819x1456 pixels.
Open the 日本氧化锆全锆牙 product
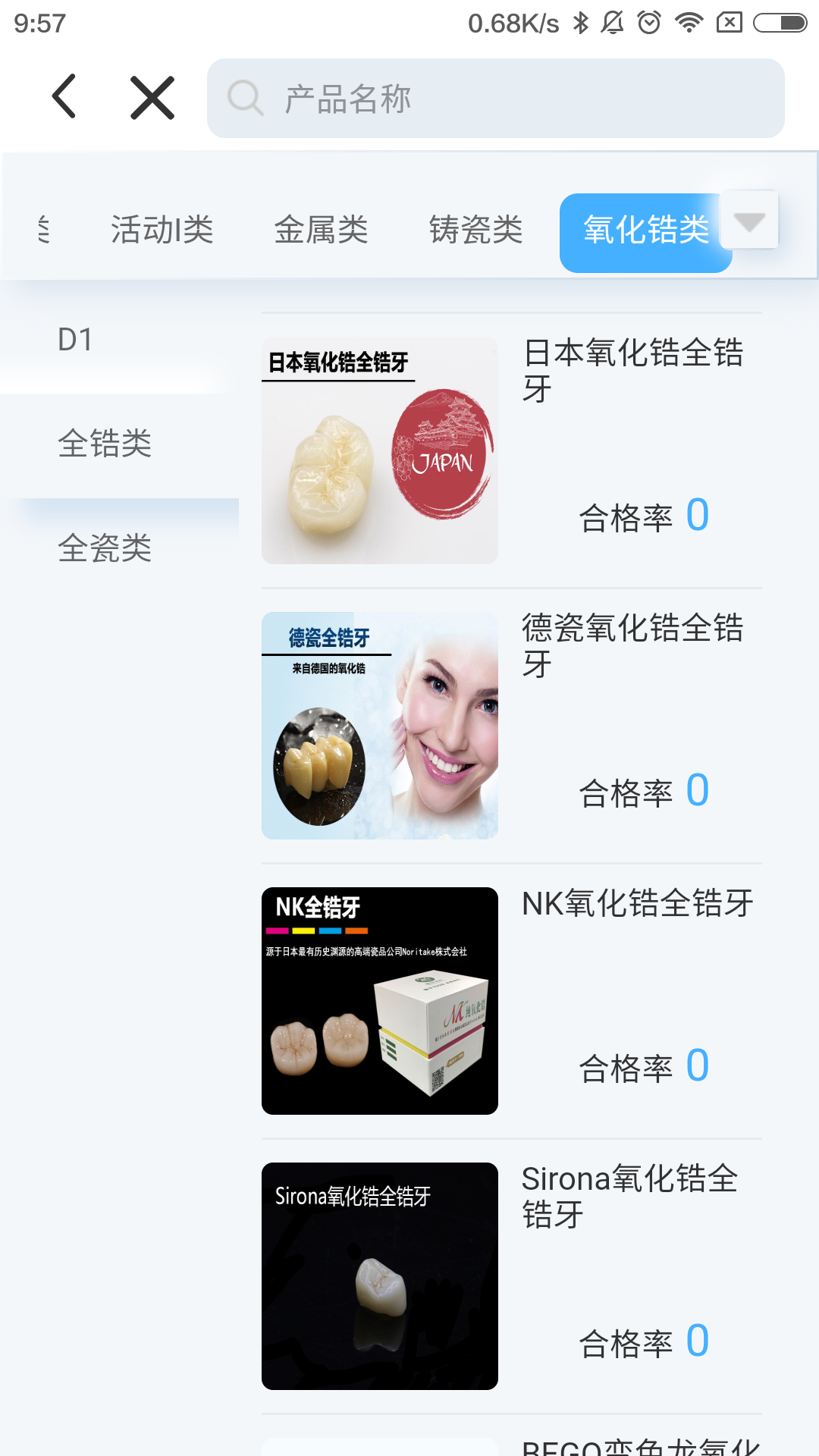512,450
